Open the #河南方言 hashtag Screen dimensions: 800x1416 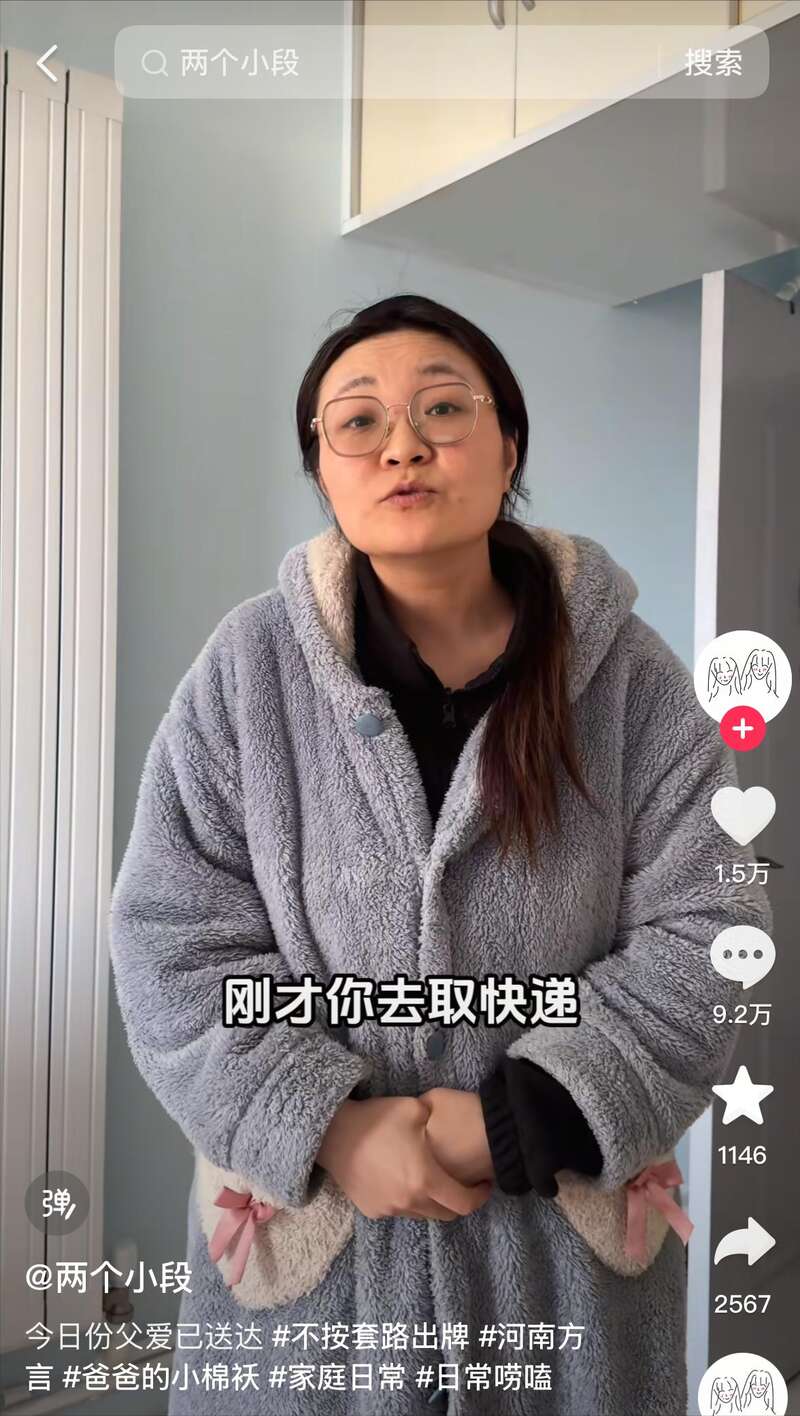[x=531, y=1336]
